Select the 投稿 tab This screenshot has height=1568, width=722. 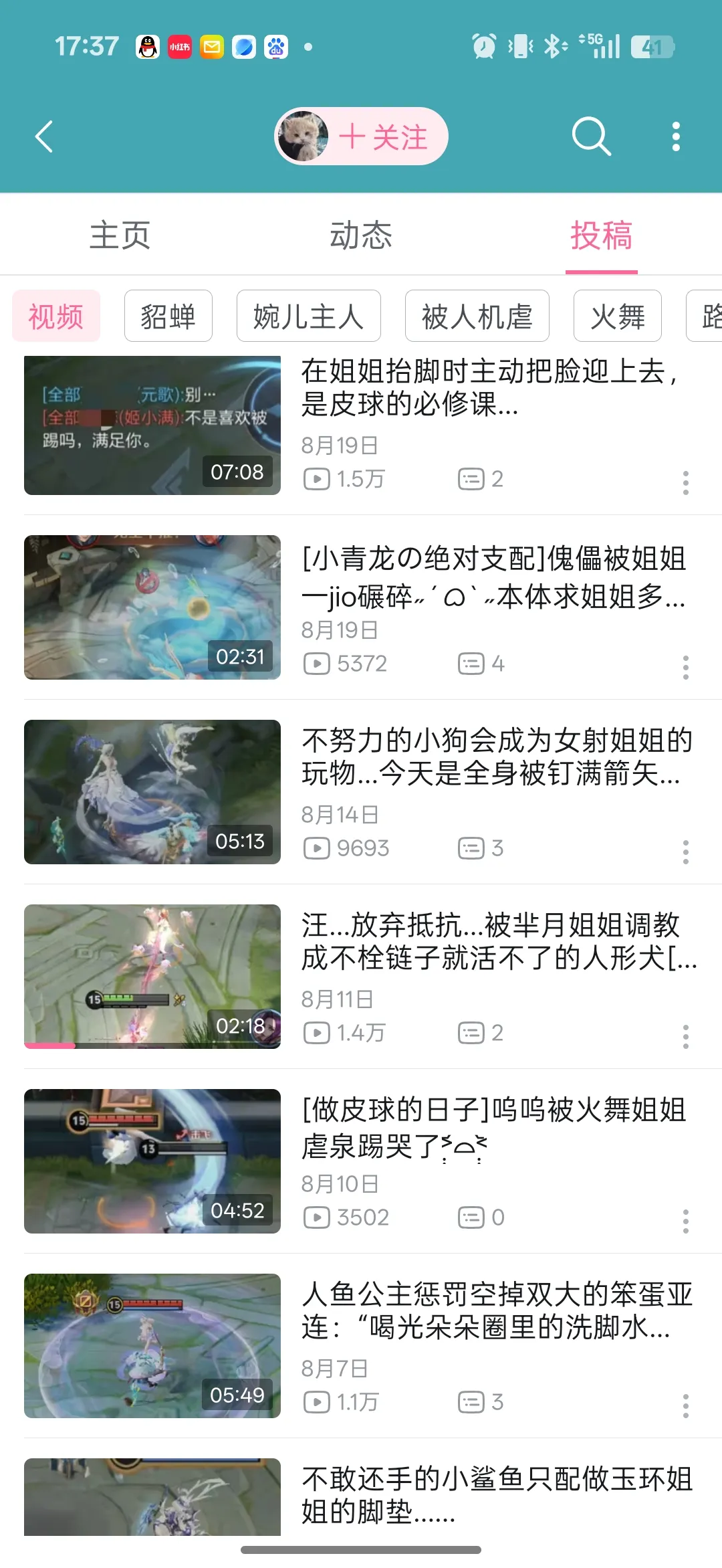(601, 235)
